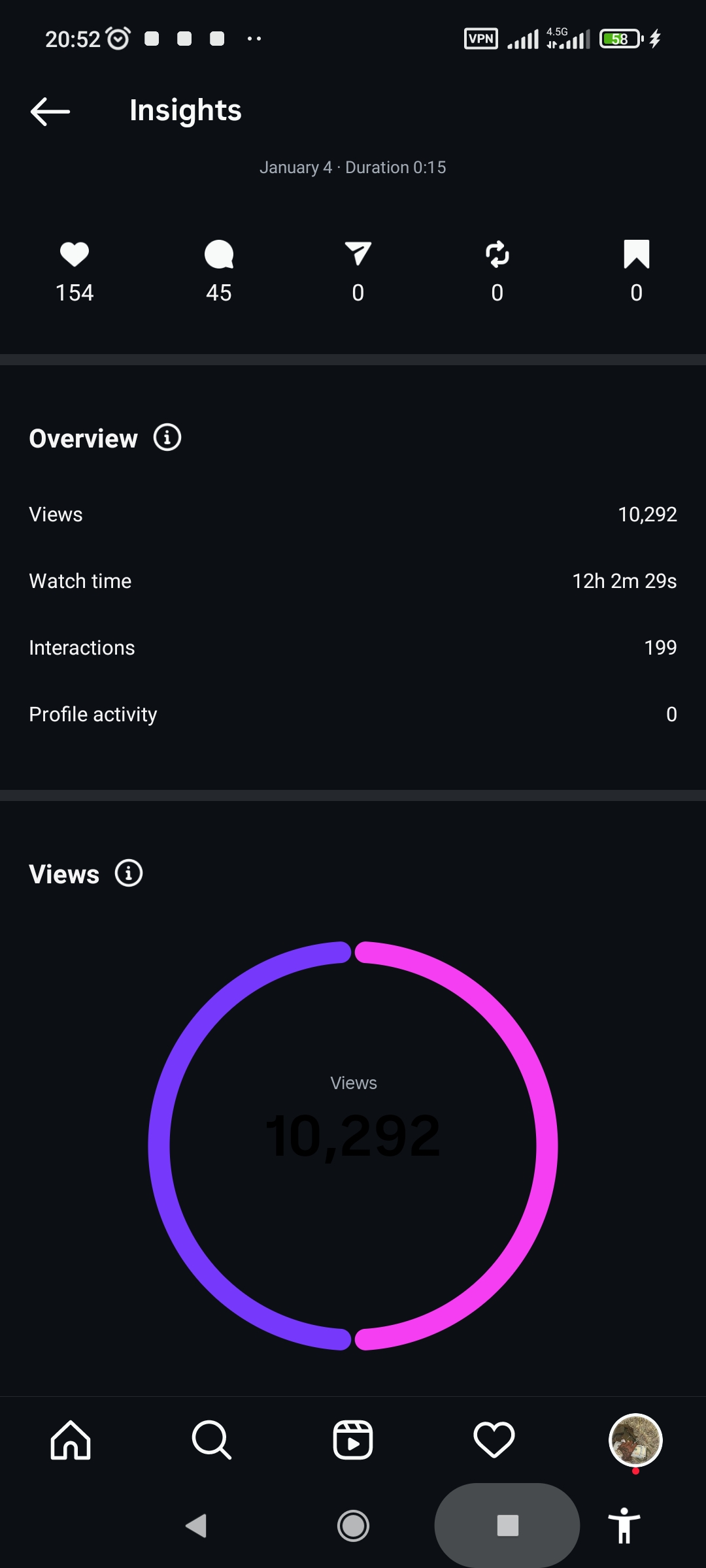Tap the system back button

pos(196,1526)
